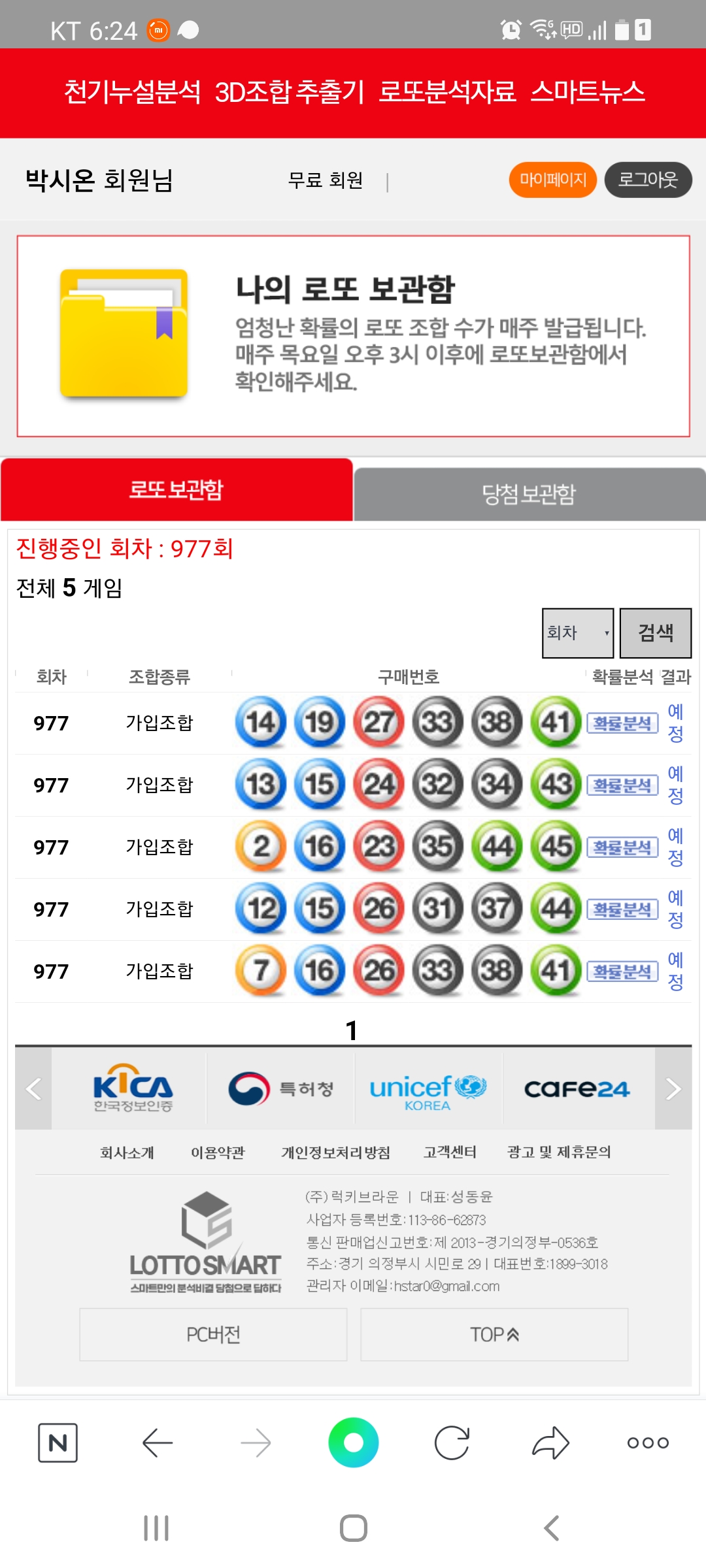This screenshot has width=706, height=1568.
Task: Open 로또분석자료 menu
Action: [x=447, y=92]
